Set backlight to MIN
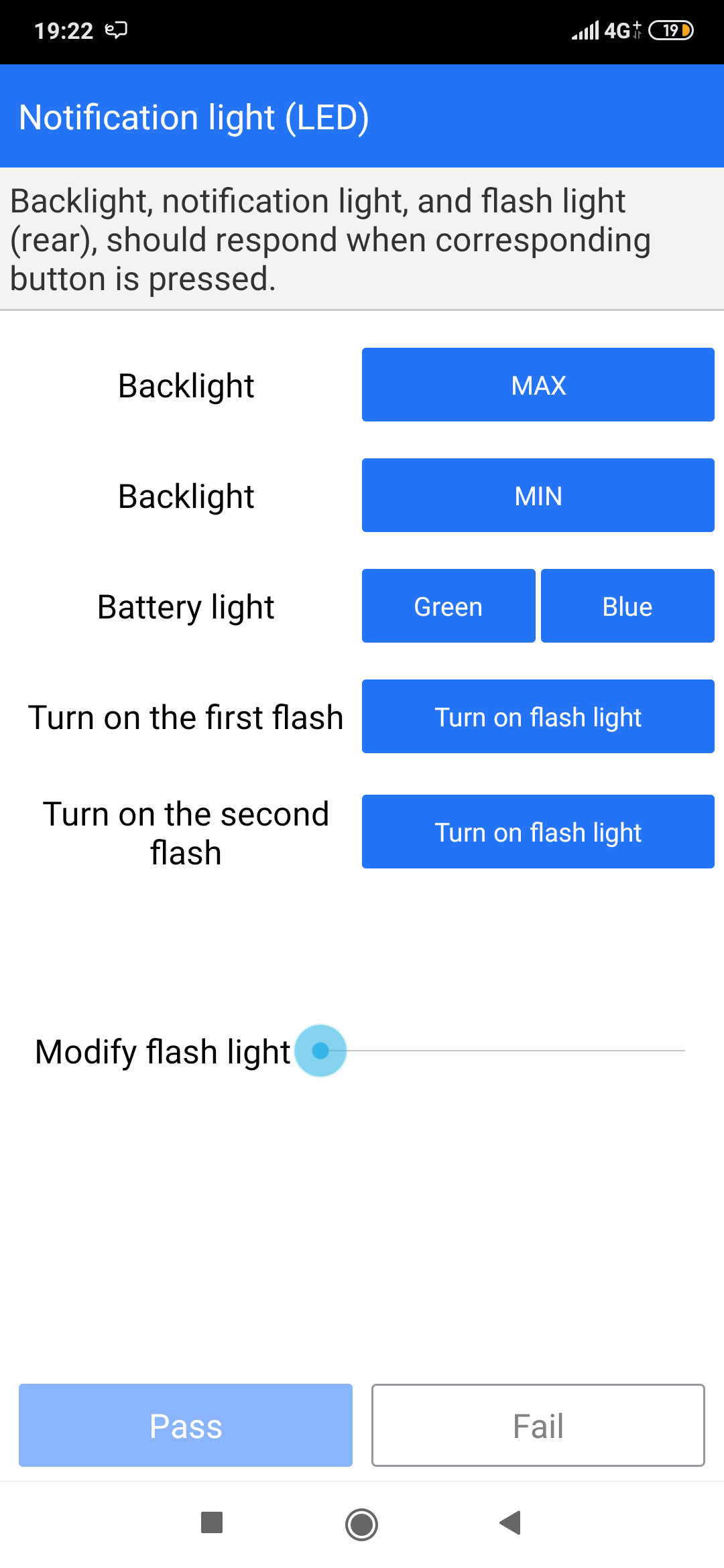The width and height of the screenshot is (724, 1568). point(538,495)
